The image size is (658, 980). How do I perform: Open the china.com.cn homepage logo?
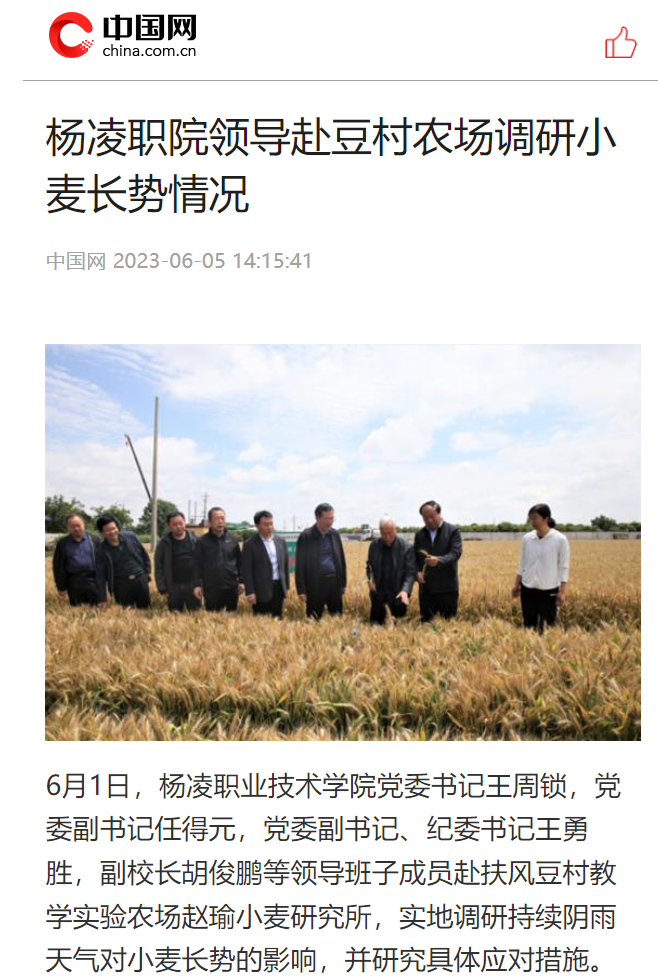[x=122, y=37]
